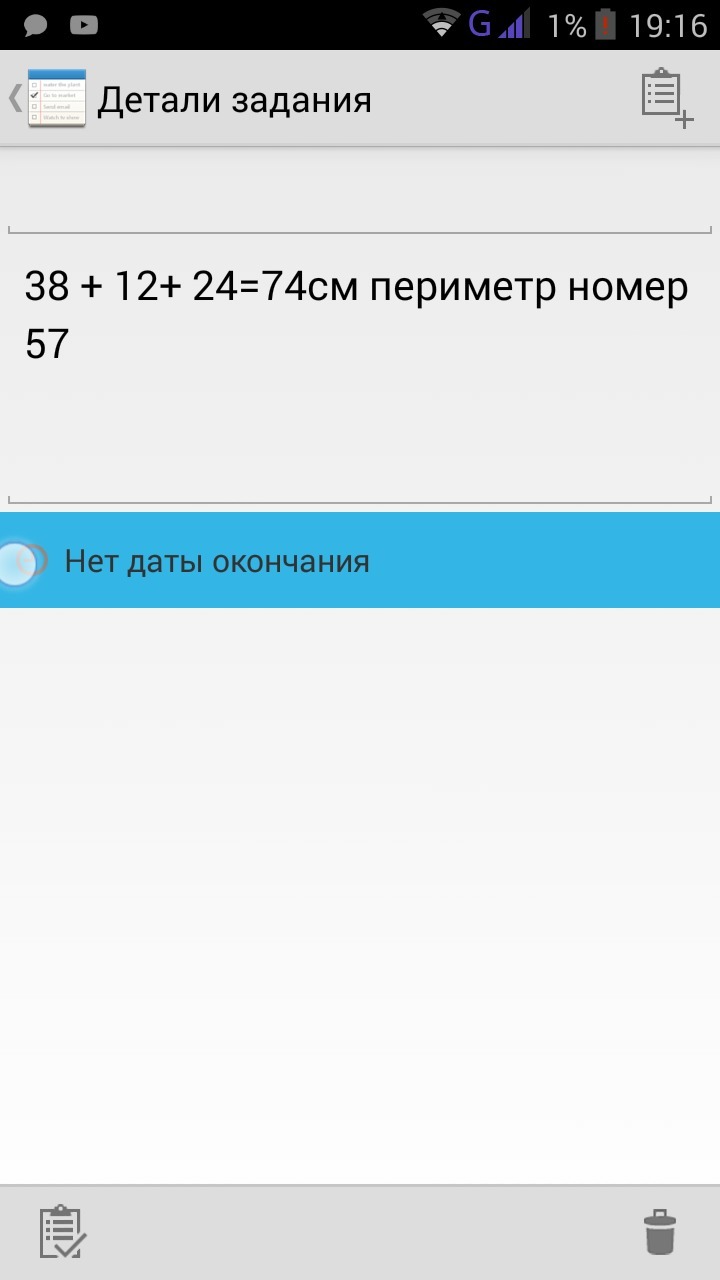Edit the task text about периметр номер 57

[360, 367]
